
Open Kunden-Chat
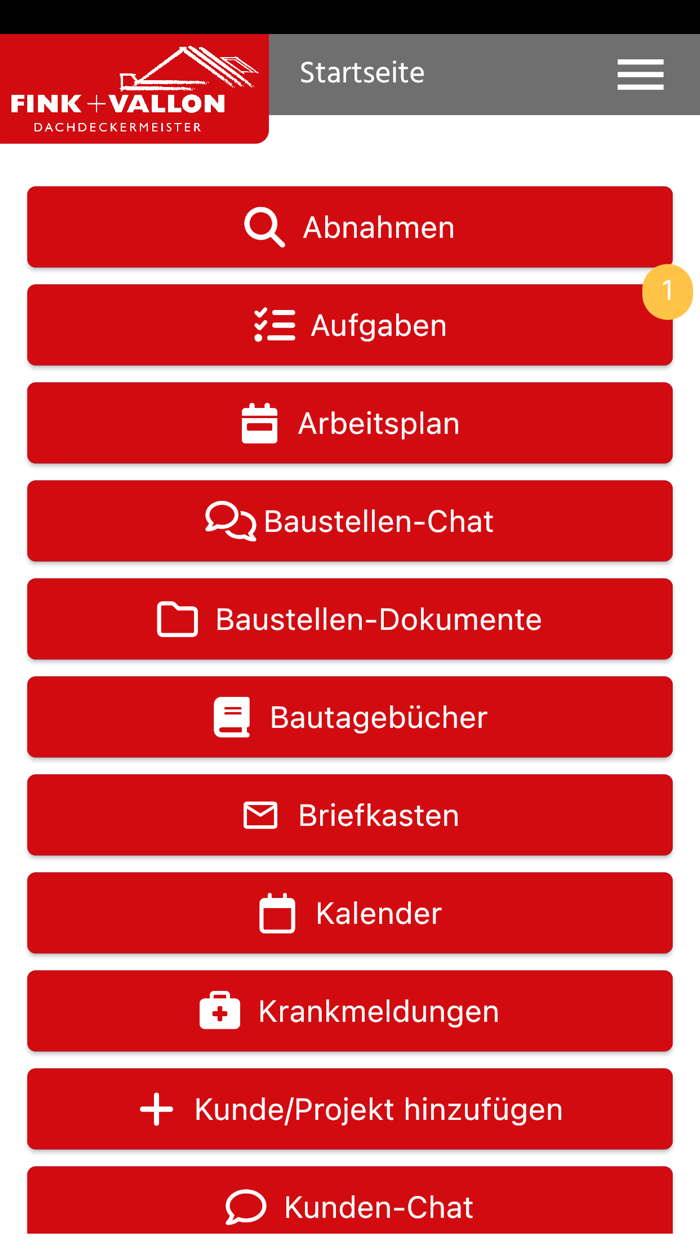350,1205
